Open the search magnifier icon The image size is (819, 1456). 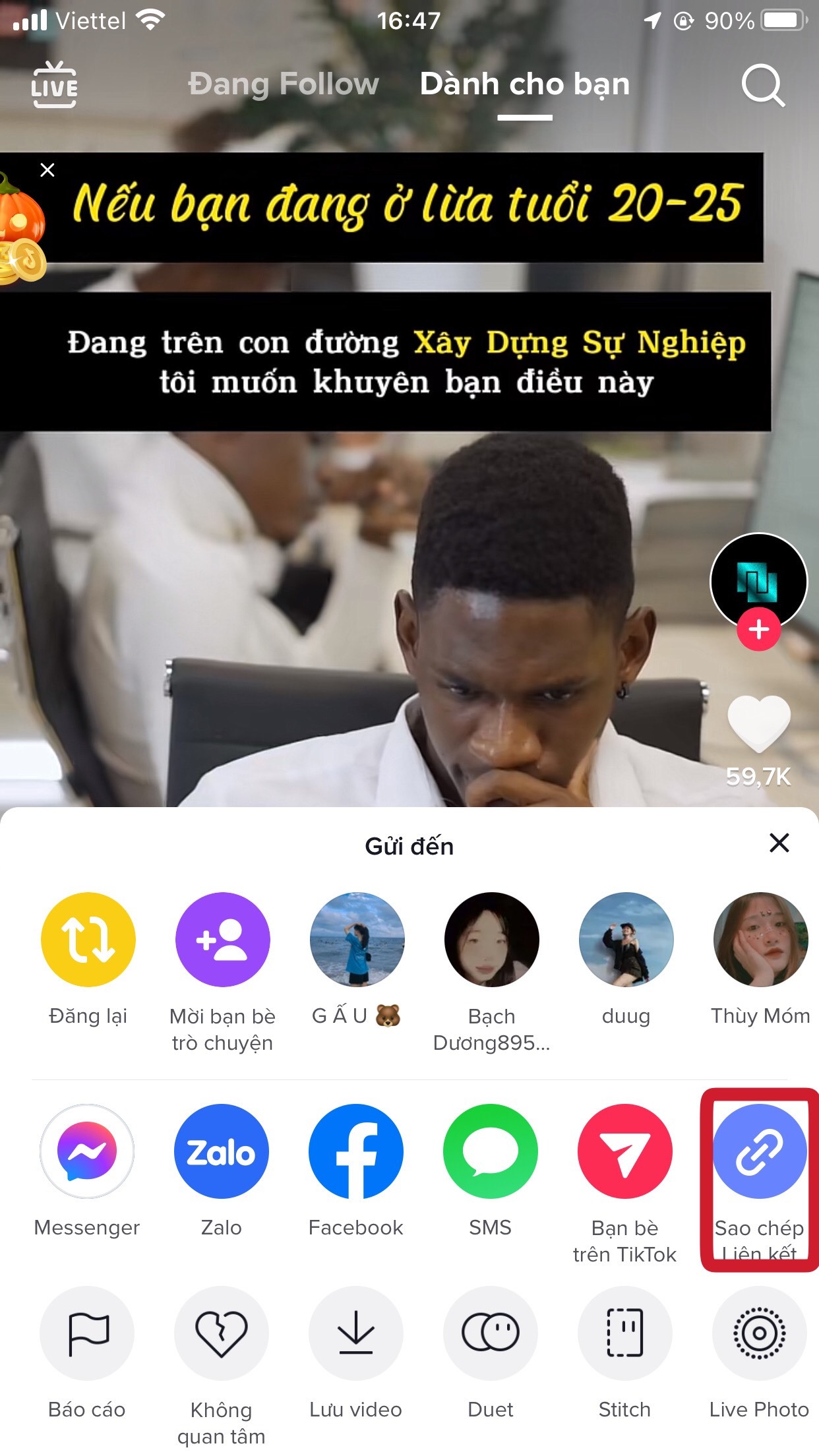[x=763, y=85]
